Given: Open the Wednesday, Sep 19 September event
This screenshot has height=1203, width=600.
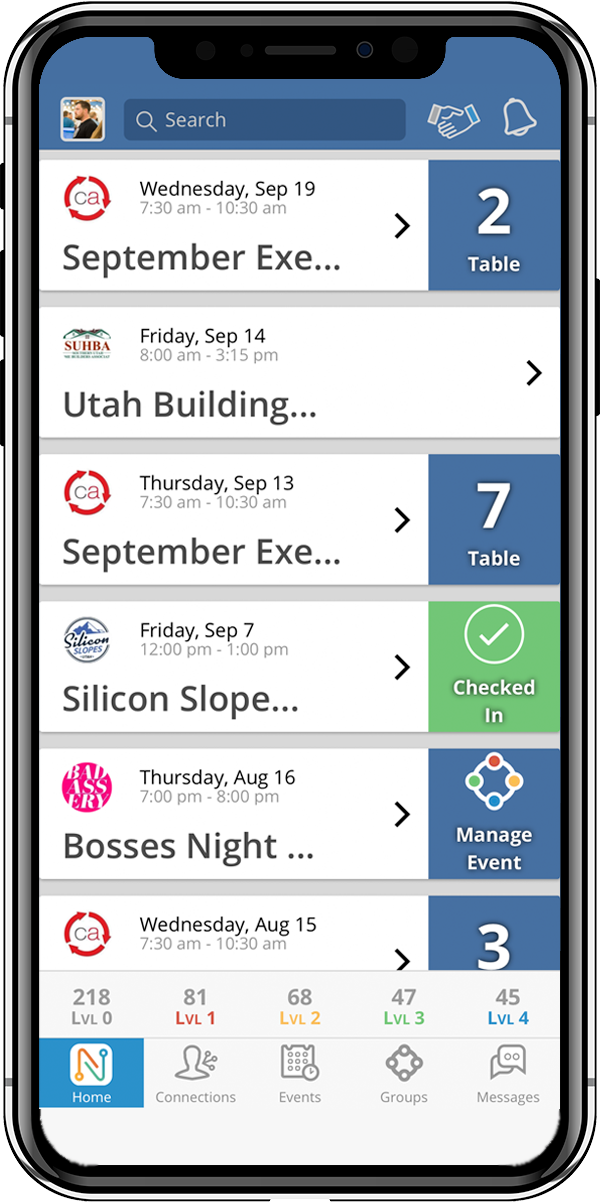Looking at the screenshot, I should click(234, 226).
